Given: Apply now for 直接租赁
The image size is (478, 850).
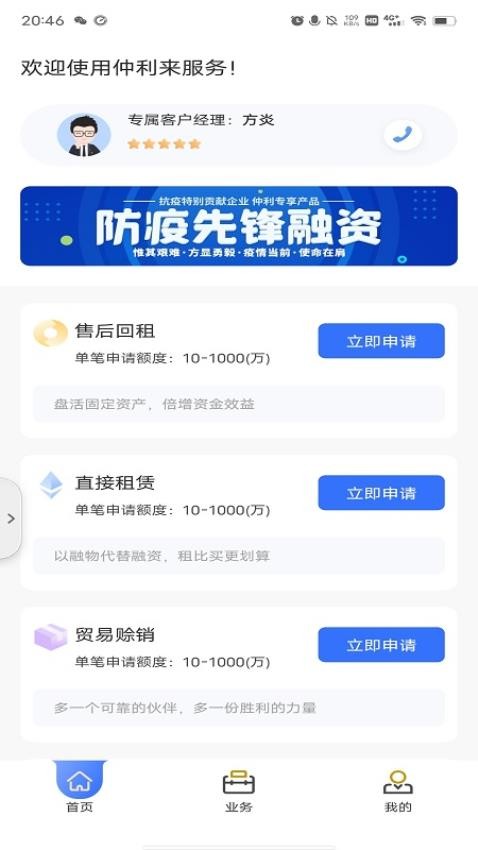Looking at the screenshot, I should pyautogui.click(x=381, y=493).
